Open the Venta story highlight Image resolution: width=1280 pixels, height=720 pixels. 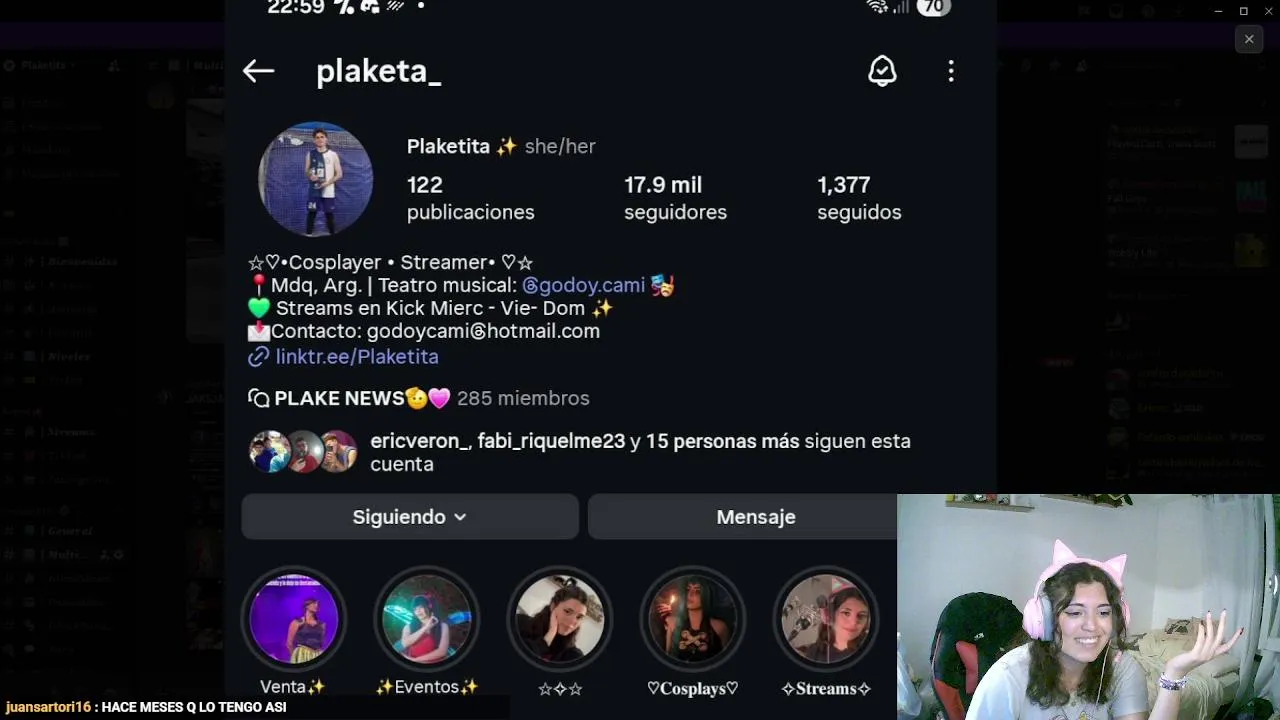click(293, 619)
